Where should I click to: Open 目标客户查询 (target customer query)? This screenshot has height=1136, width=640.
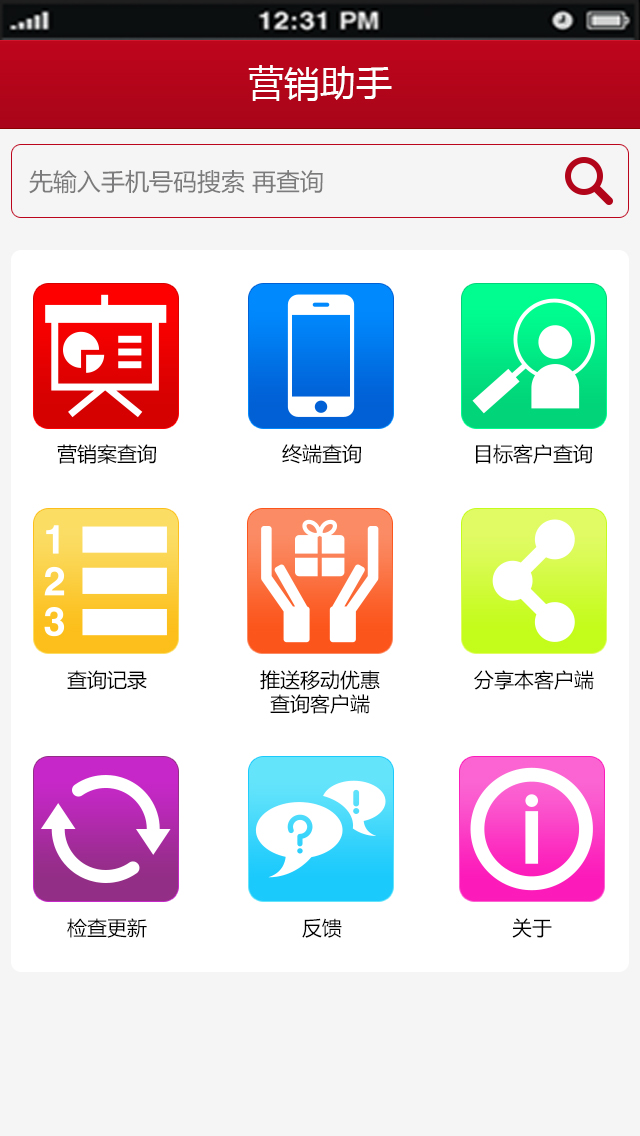tap(534, 356)
